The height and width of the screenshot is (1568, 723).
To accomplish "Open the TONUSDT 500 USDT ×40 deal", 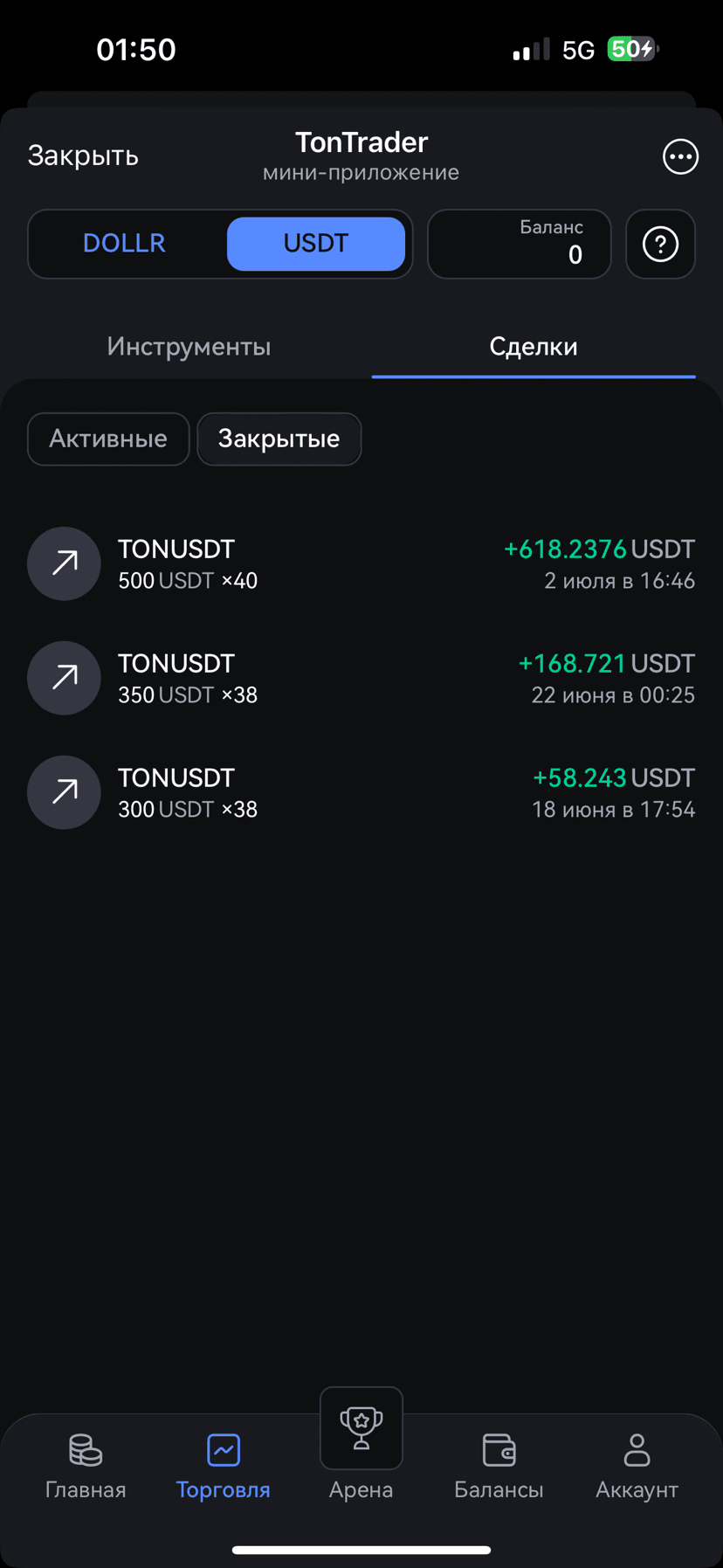I will pos(361,563).
